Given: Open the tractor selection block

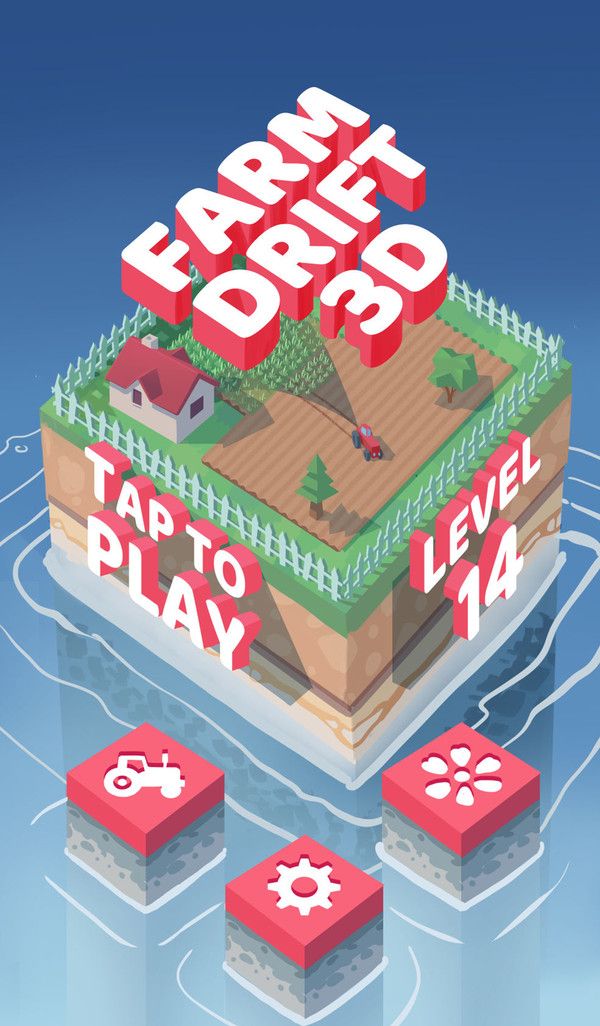Looking at the screenshot, I should [x=145, y=774].
